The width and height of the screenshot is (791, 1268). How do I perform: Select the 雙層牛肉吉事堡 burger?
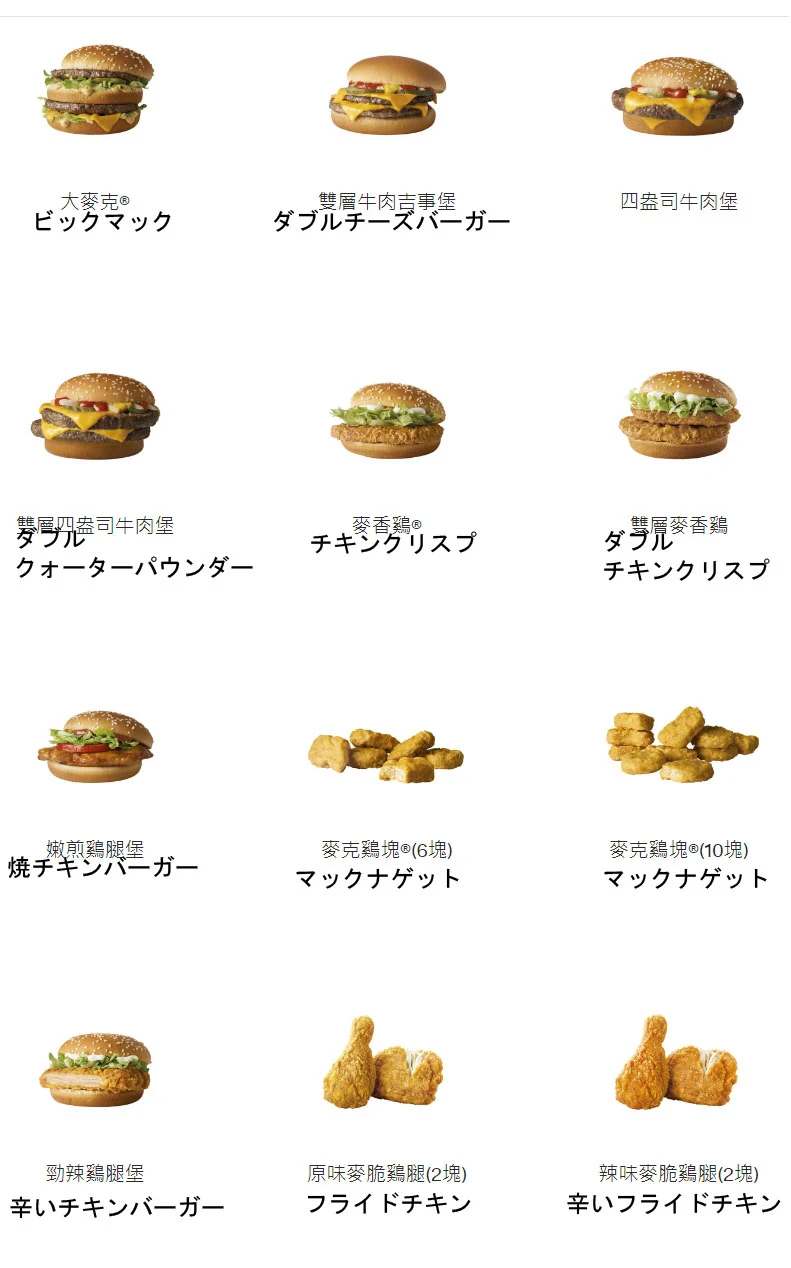[387, 95]
